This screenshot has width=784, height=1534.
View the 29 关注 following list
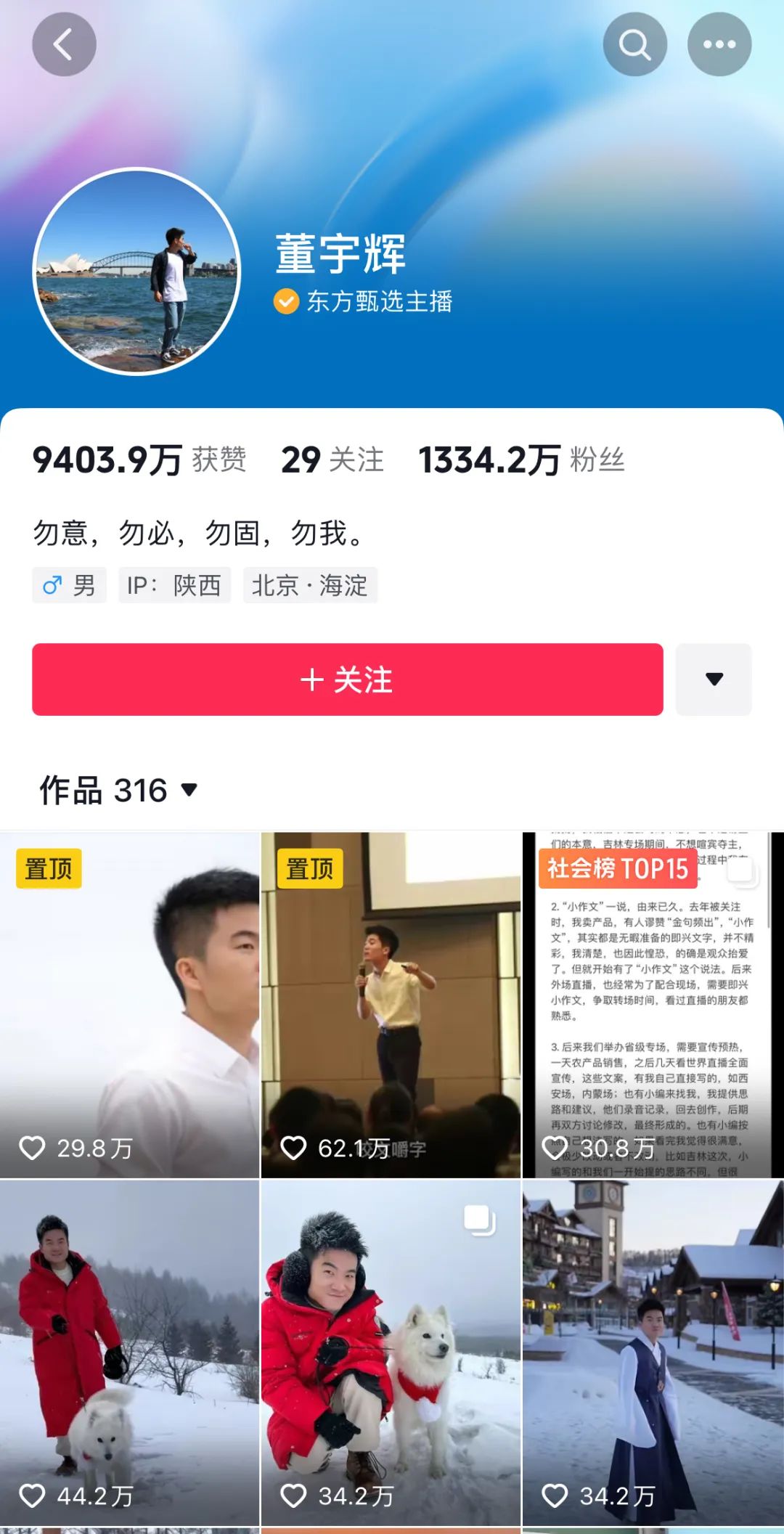(332, 460)
